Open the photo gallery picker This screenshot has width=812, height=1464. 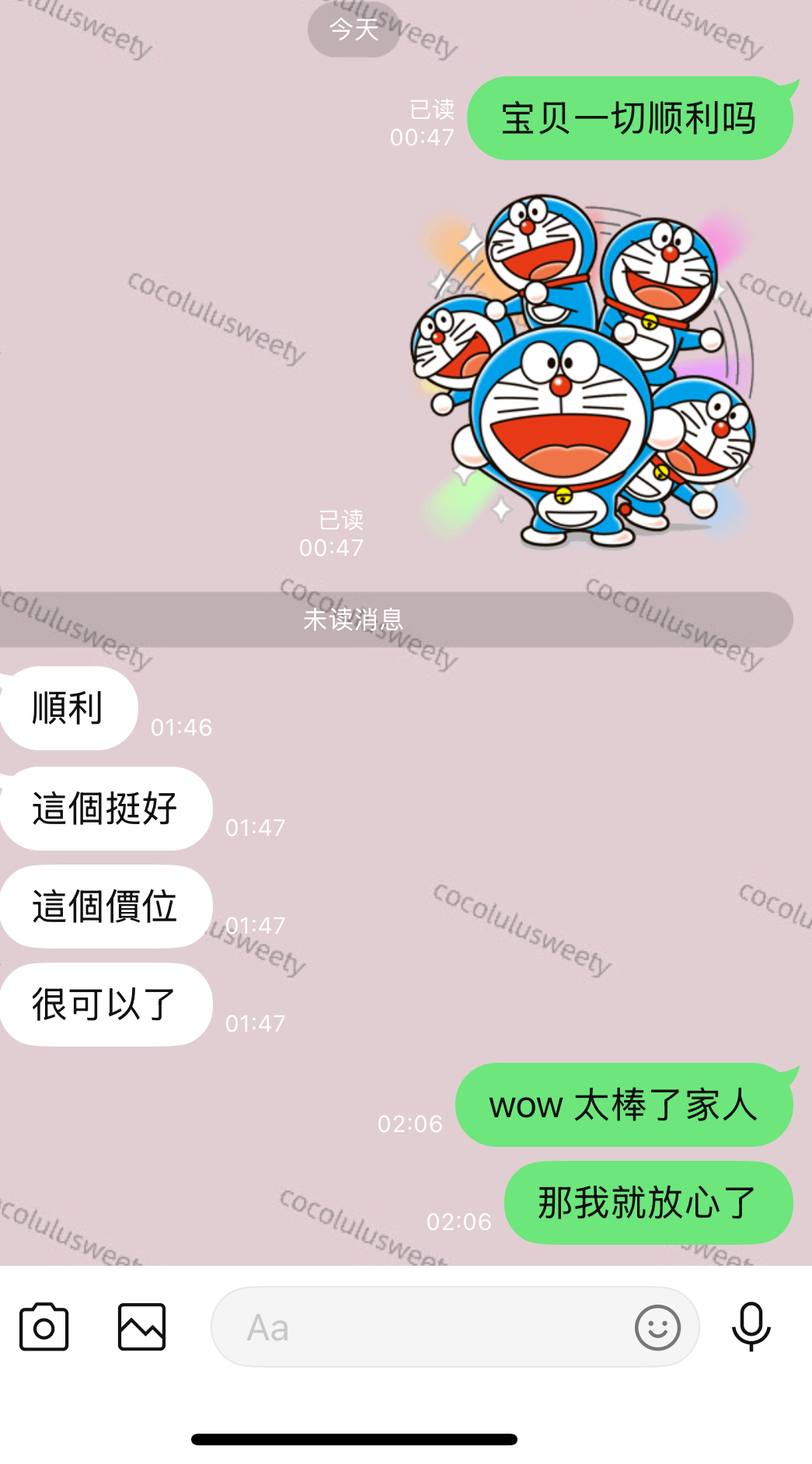141,1327
